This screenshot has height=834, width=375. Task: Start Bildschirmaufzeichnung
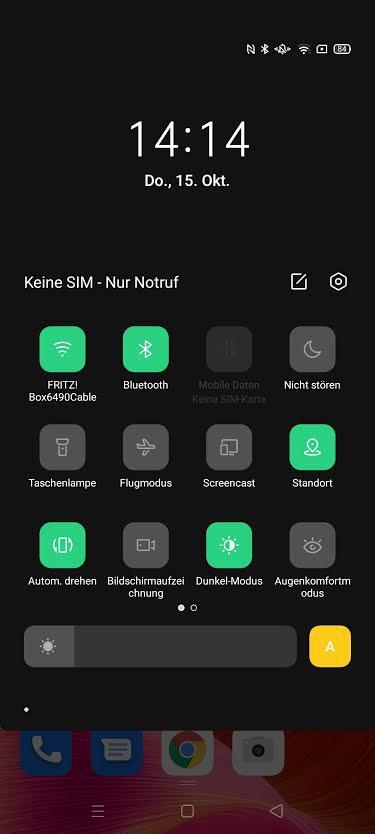[x=146, y=545]
